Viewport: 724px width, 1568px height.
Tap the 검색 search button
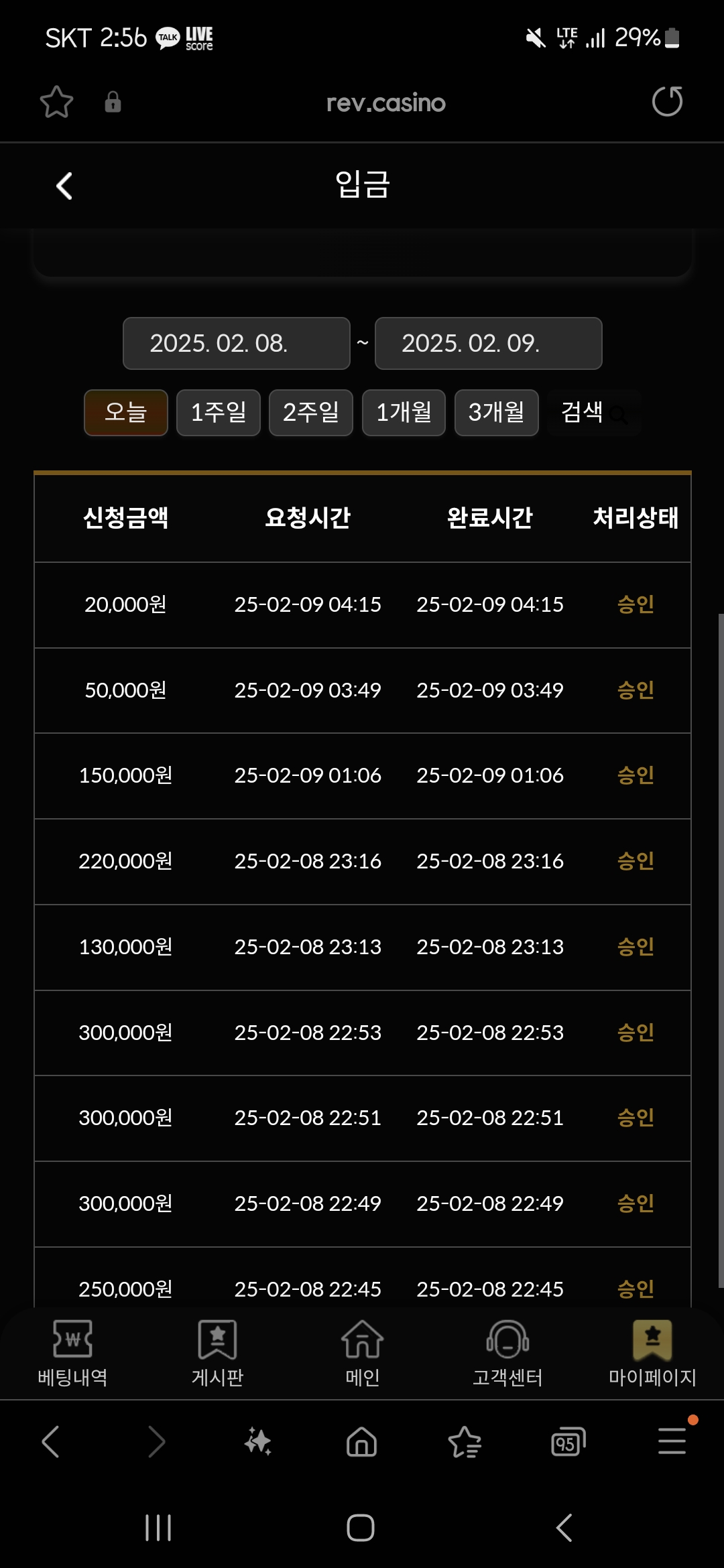(x=593, y=412)
